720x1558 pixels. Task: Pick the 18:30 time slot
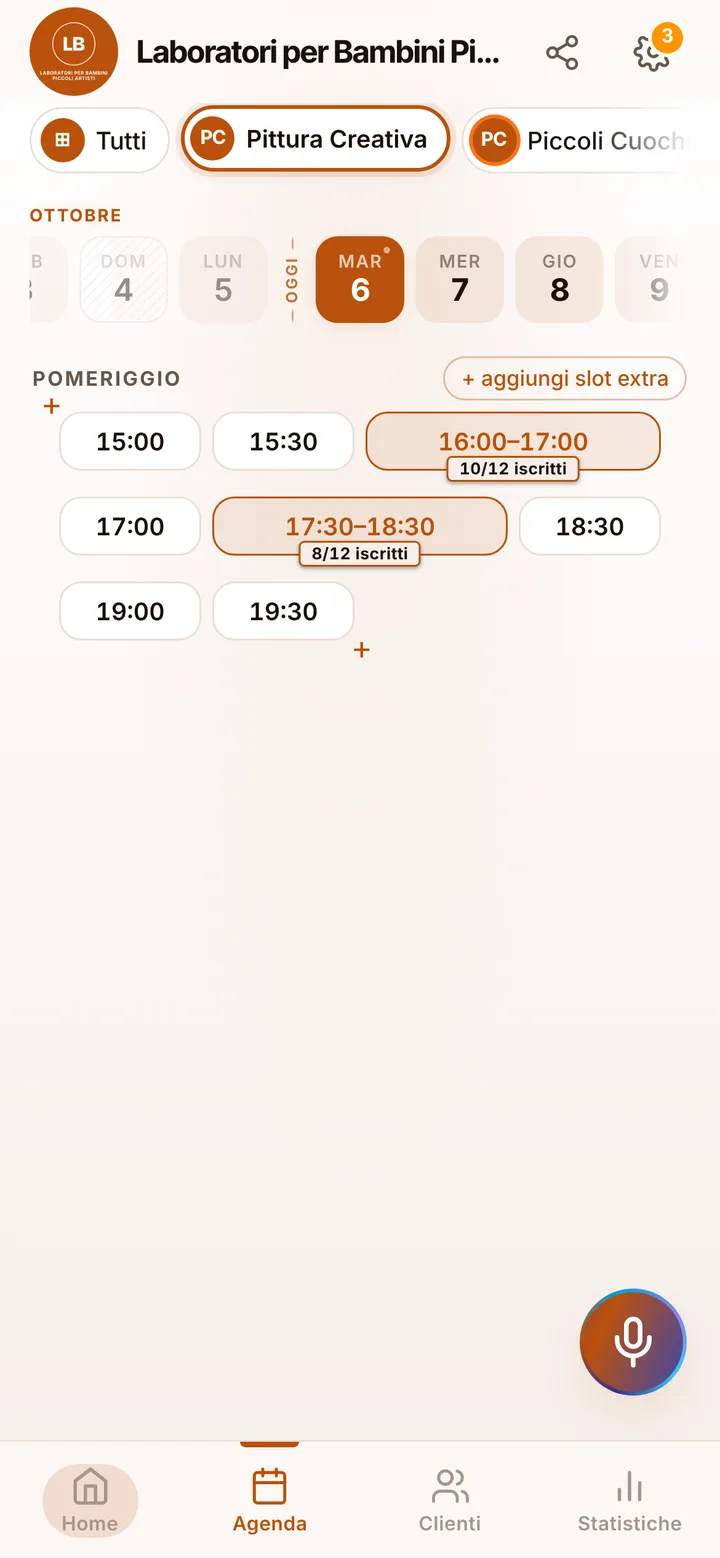[x=590, y=526]
